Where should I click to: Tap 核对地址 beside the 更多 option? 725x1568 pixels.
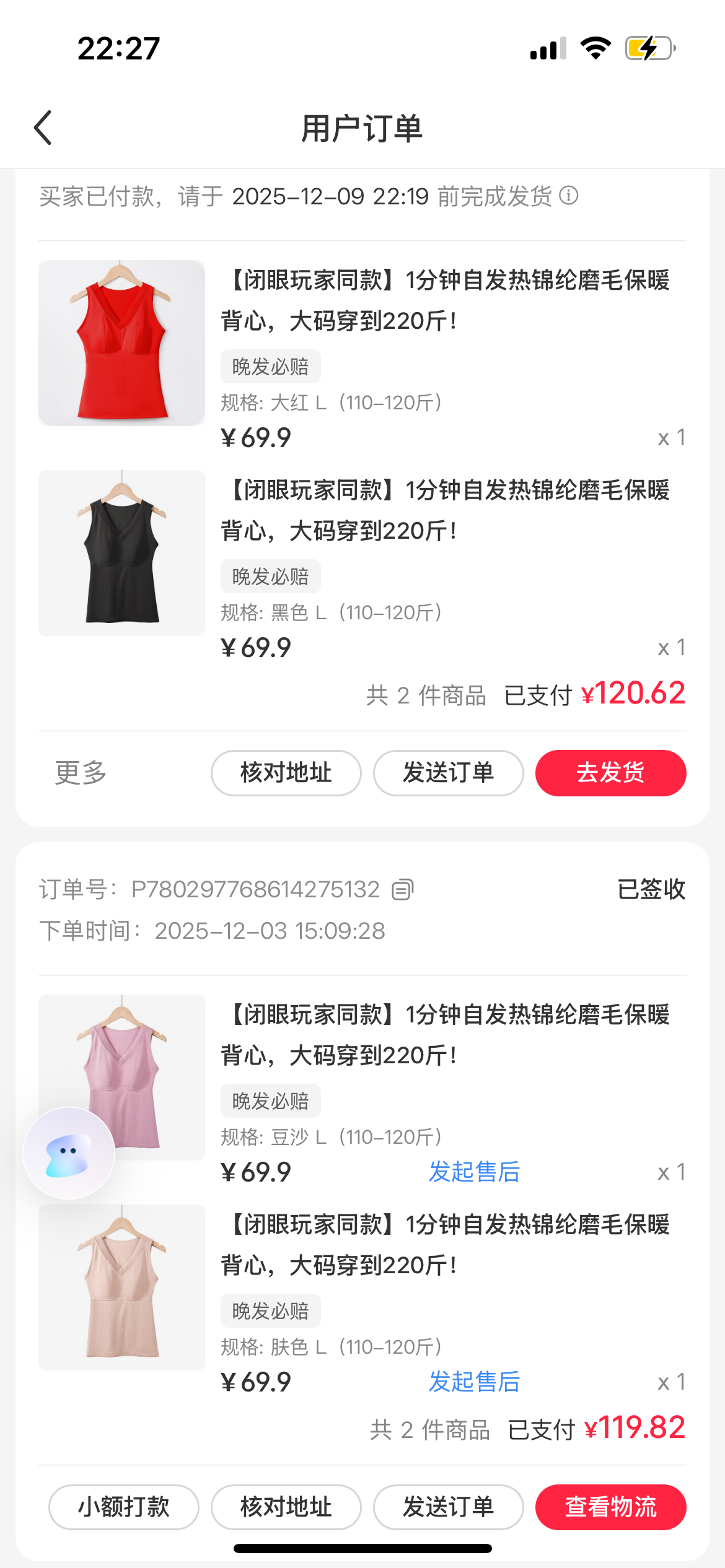286,773
